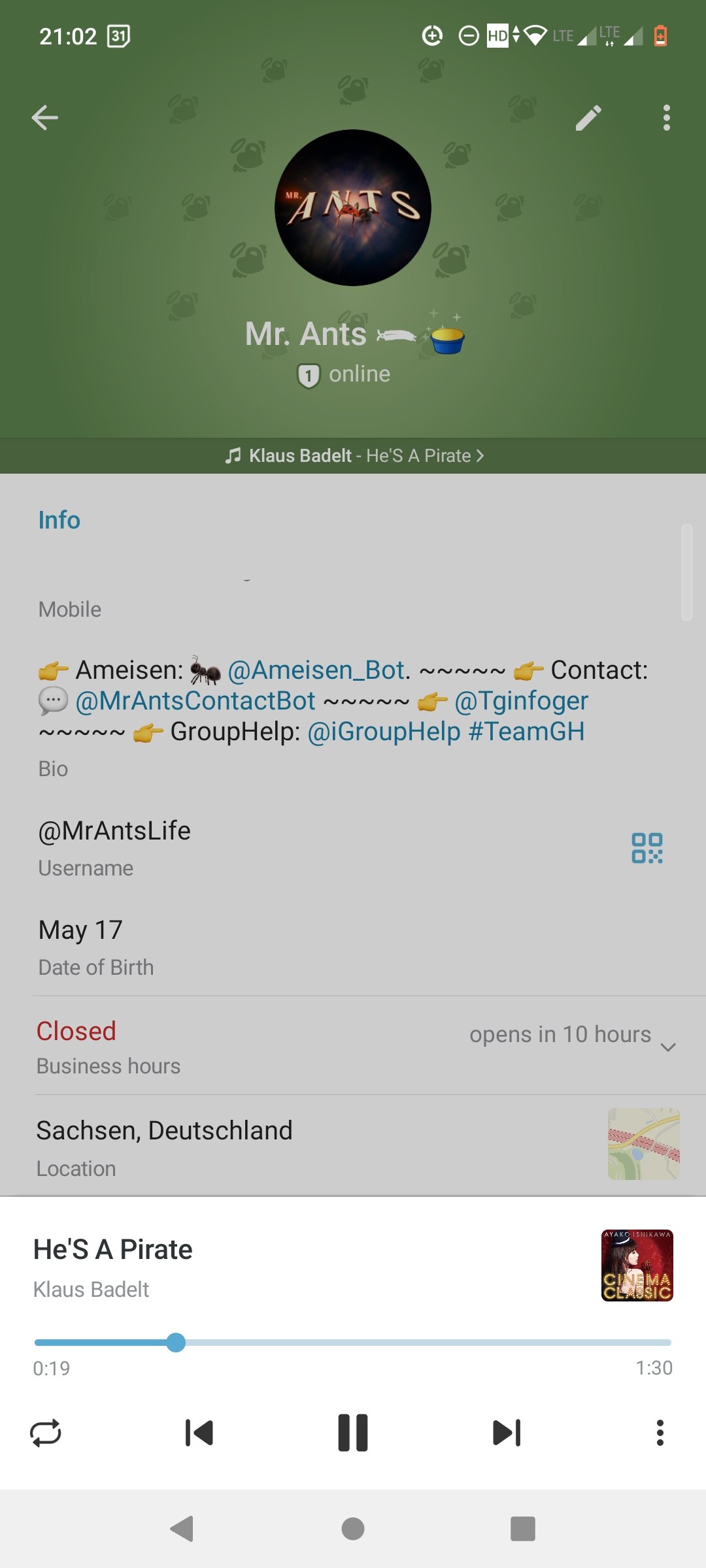The height and width of the screenshot is (1568, 706).
Task: Toggle repeat mode in the player
Action: (x=46, y=1433)
